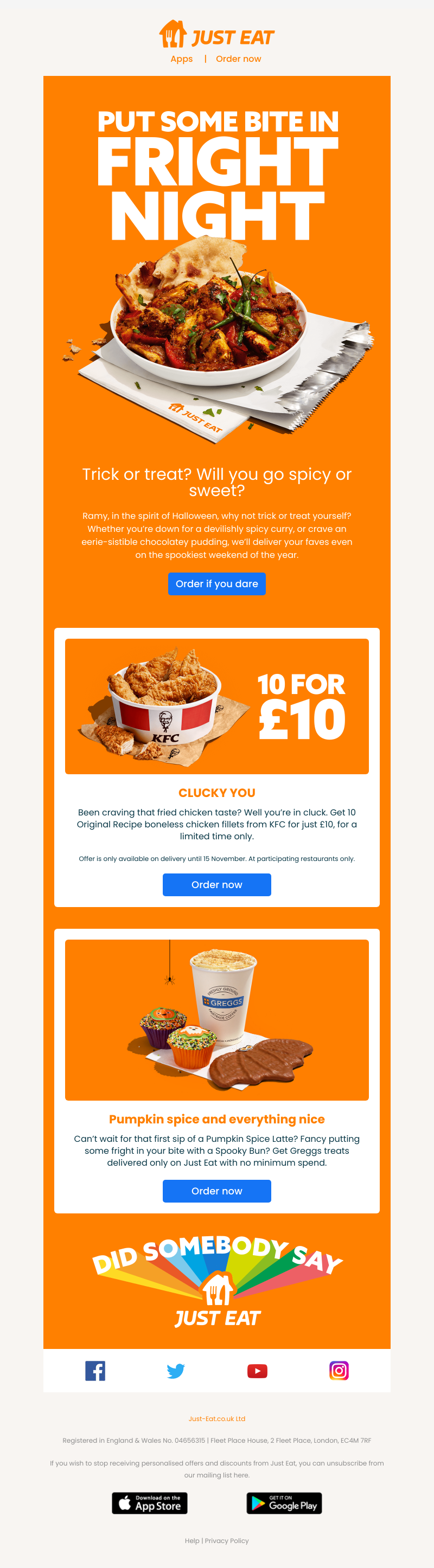The width and height of the screenshot is (434, 1568).
Task: Open Just Eat's YouTube channel
Action: (258, 1371)
